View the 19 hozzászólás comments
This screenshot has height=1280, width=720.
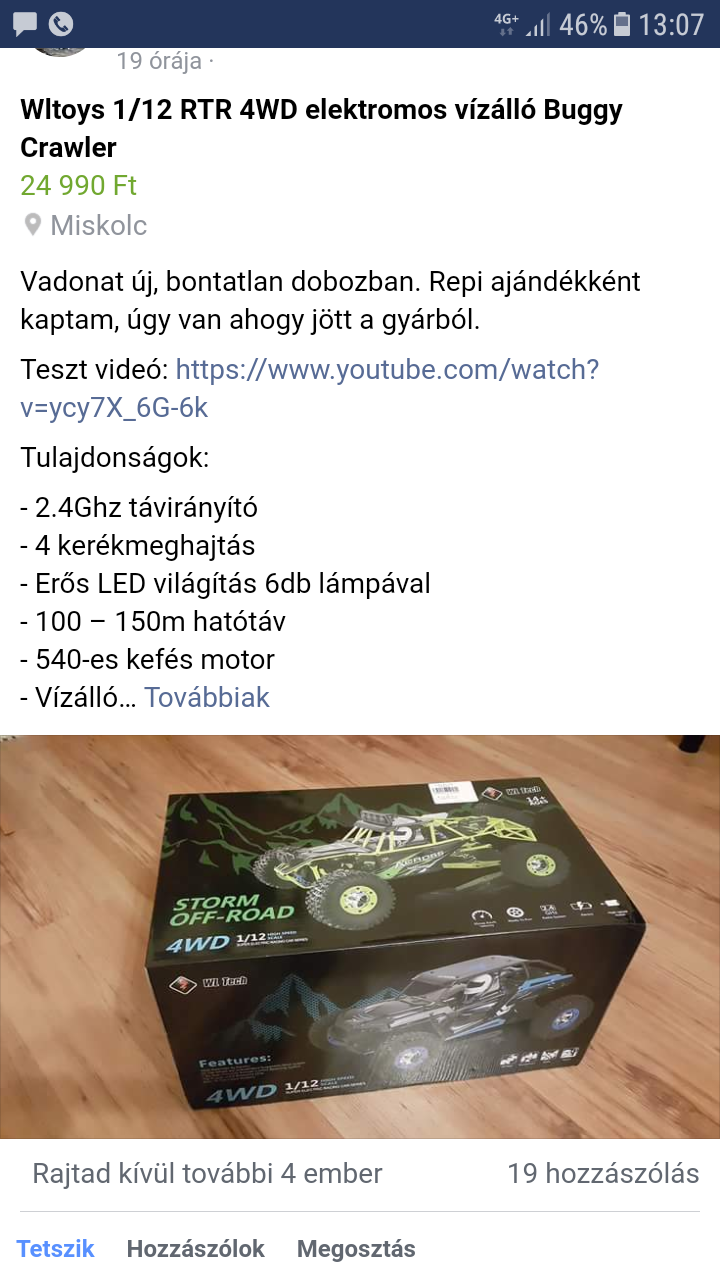click(x=603, y=1173)
